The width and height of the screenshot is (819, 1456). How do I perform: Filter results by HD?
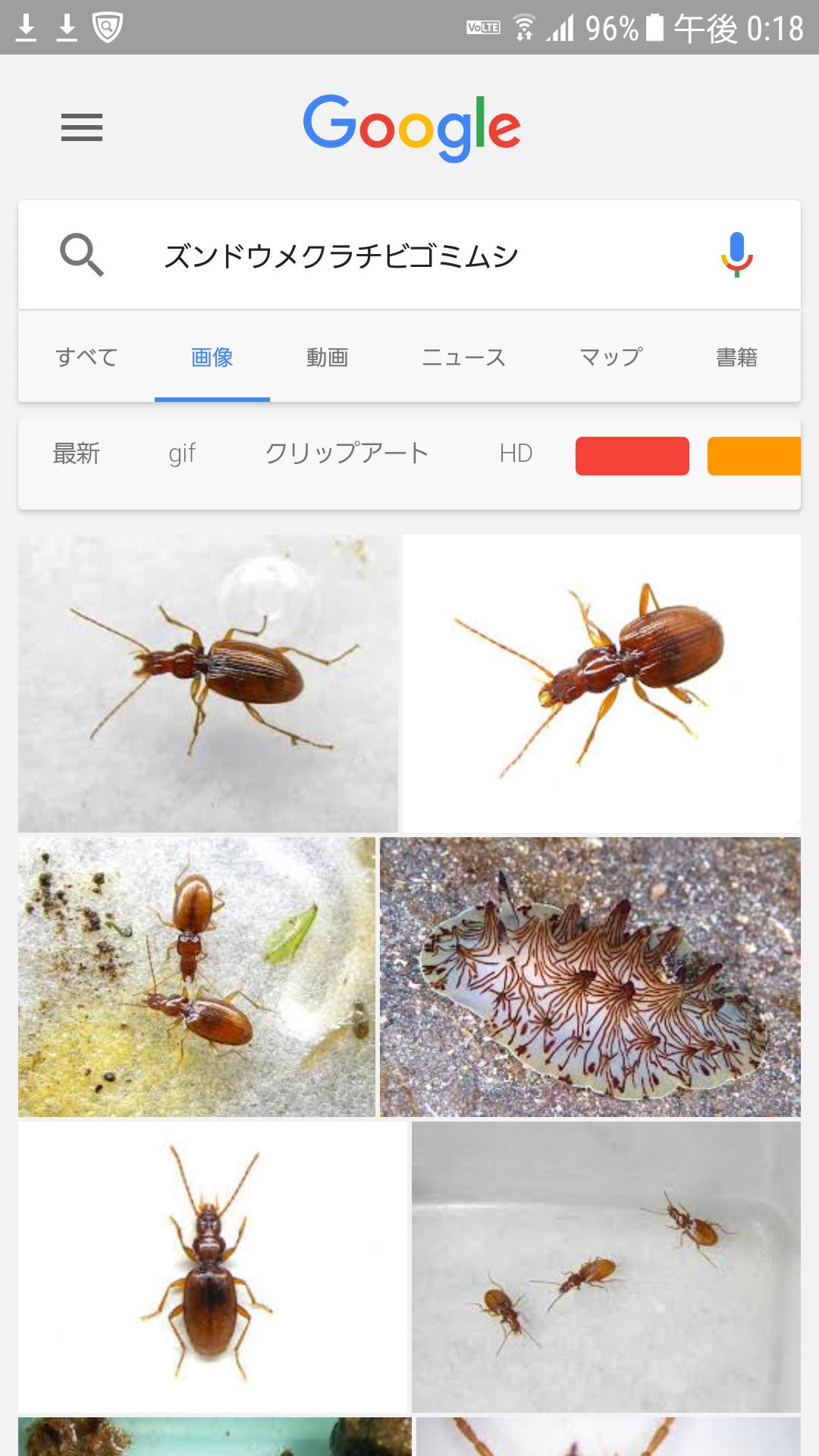(x=516, y=453)
